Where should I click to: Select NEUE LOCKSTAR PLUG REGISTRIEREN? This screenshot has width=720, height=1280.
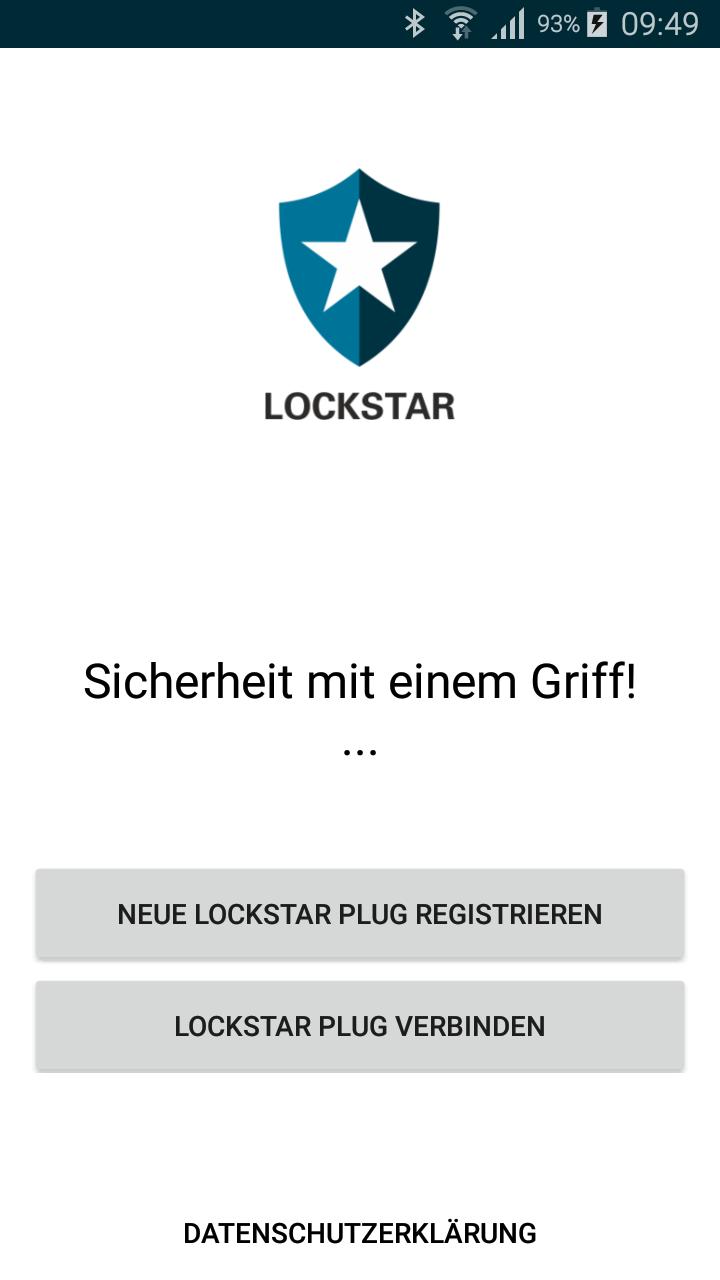(360, 913)
